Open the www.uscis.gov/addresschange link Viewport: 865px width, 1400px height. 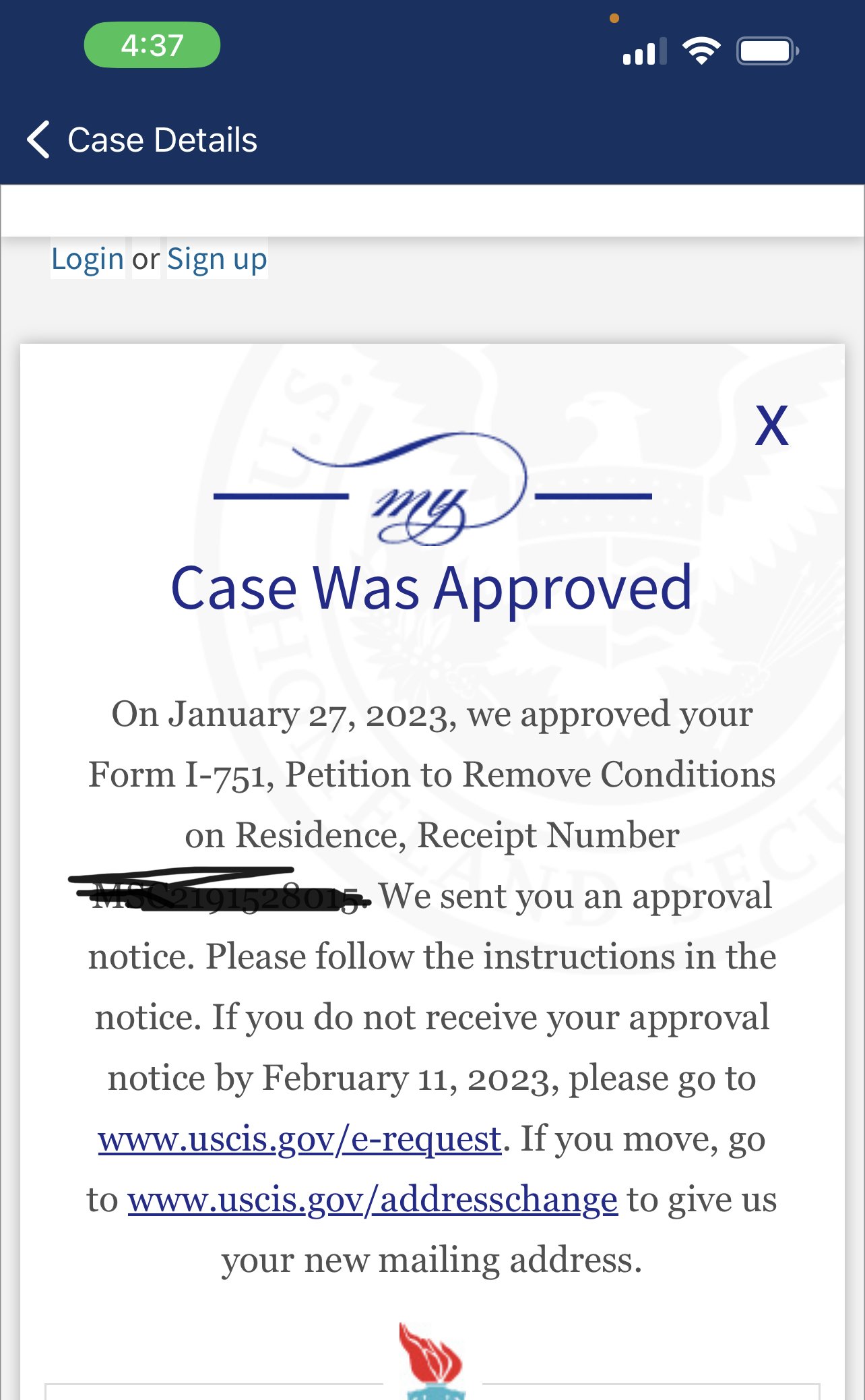(x=373, y=1200)
